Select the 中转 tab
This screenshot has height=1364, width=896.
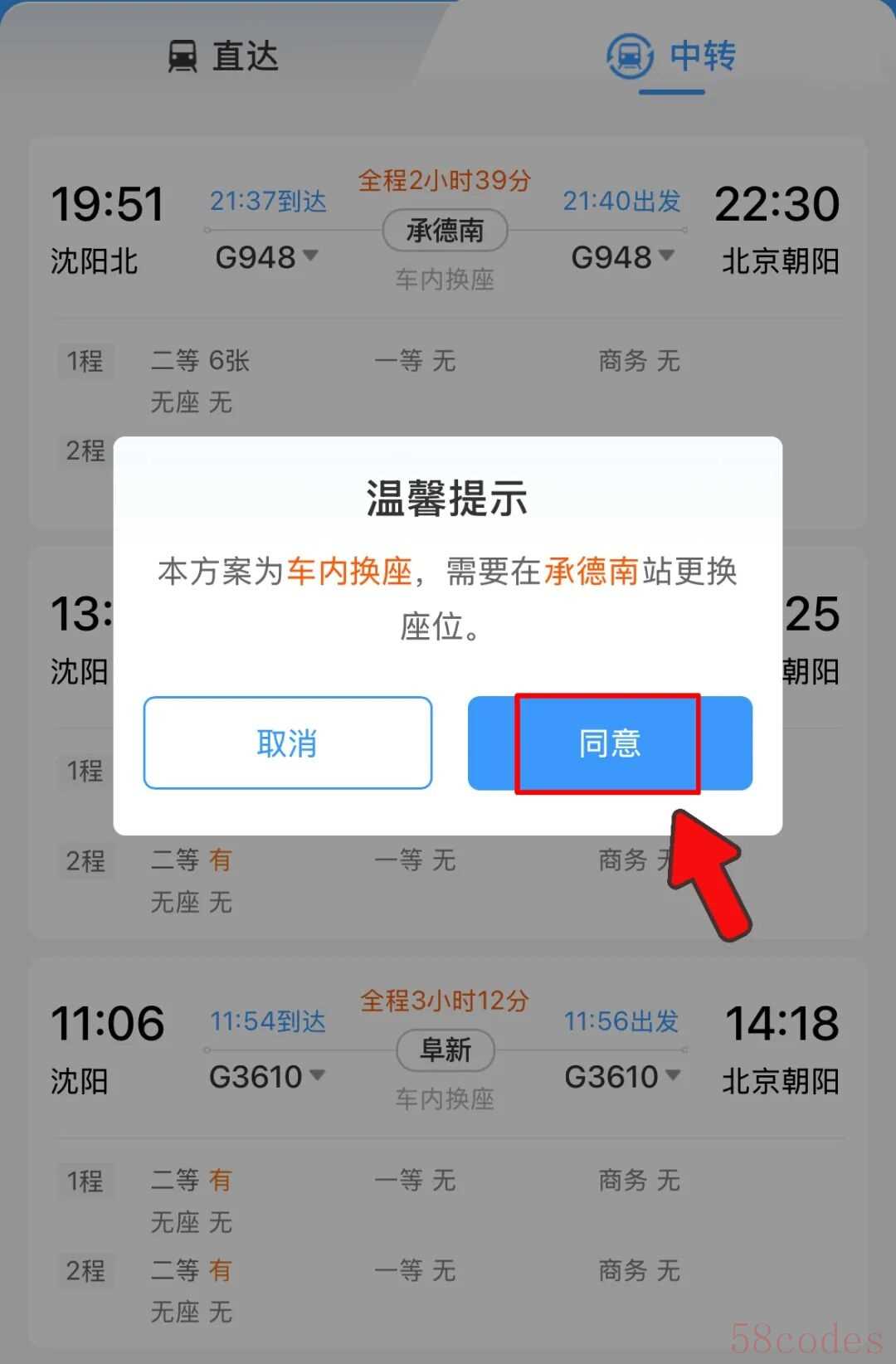[672, 56]
